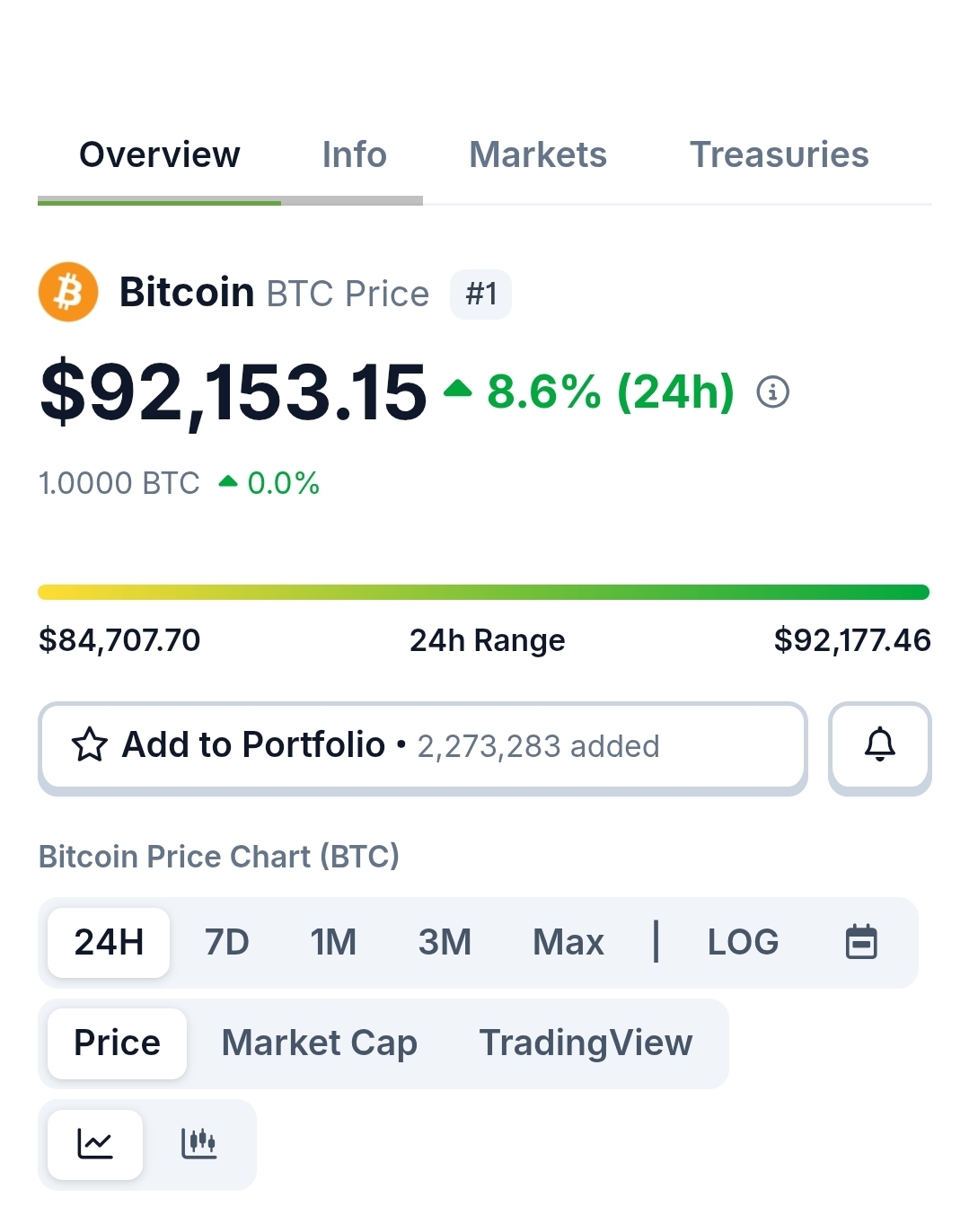969x1232 pixels.
Task: View the Treasuries tab
Action: pyautogui.click(x=779, y=155)
